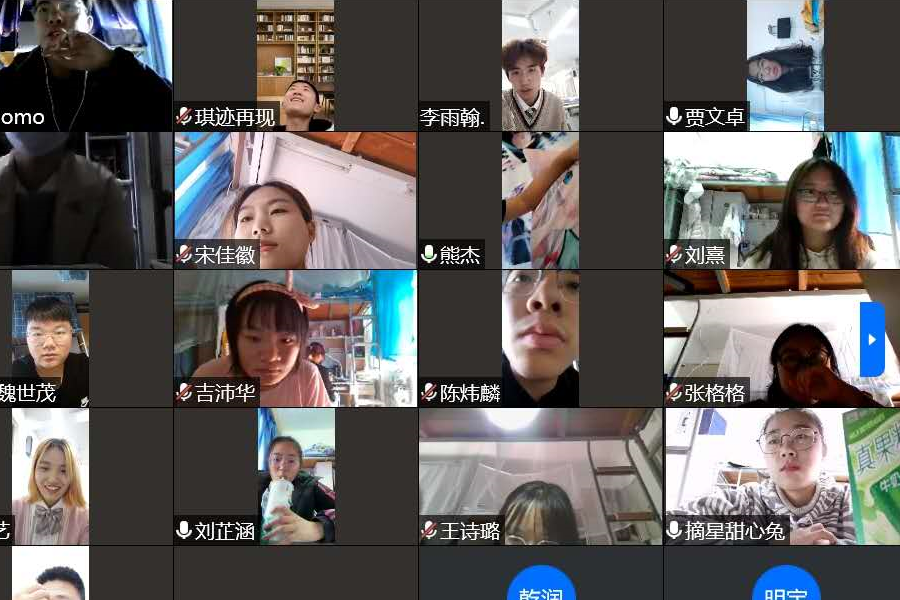Viewport: 900px width, 600px height.
Task: Open 宋佳徽's video tile
Action: (x=295, y=200)
